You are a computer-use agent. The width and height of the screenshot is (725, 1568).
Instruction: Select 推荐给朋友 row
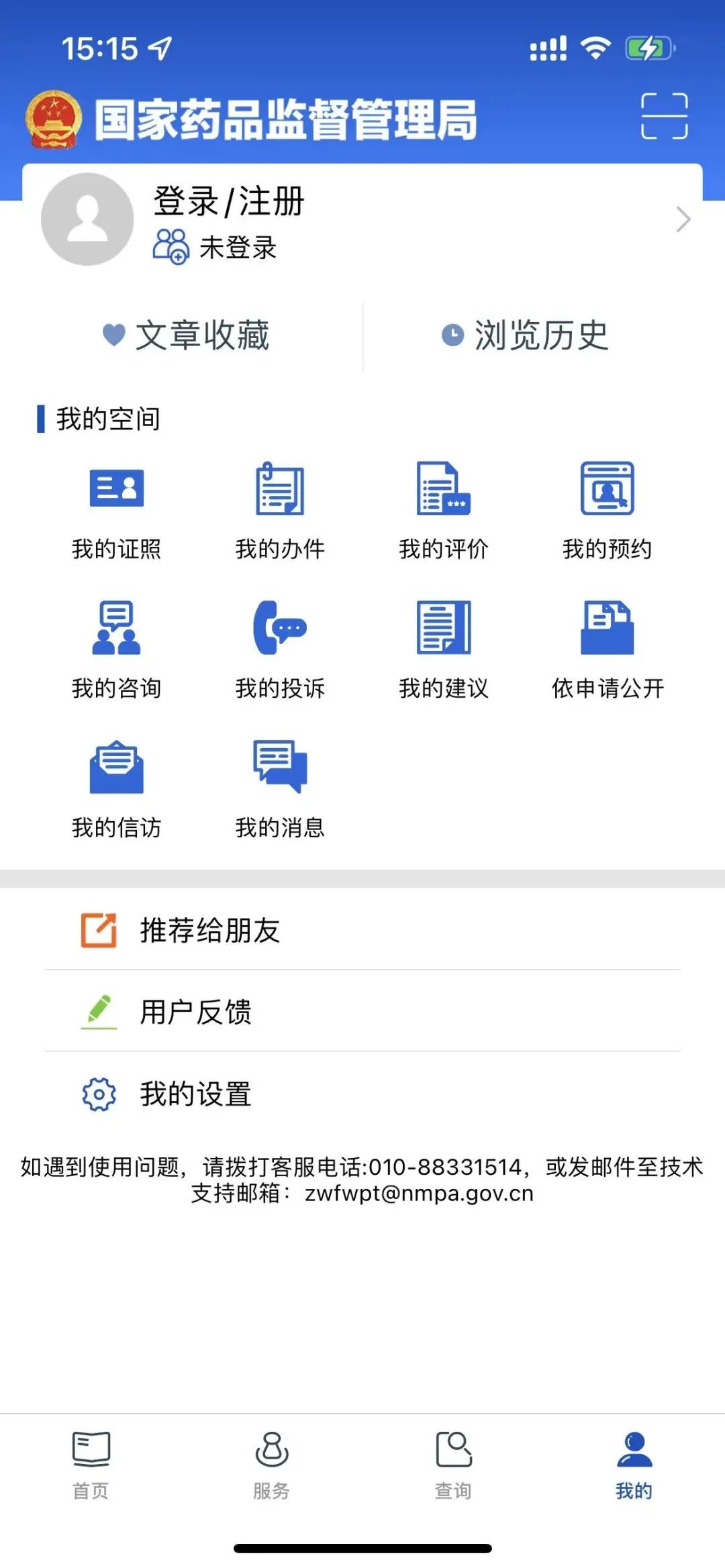pos(362,930)
